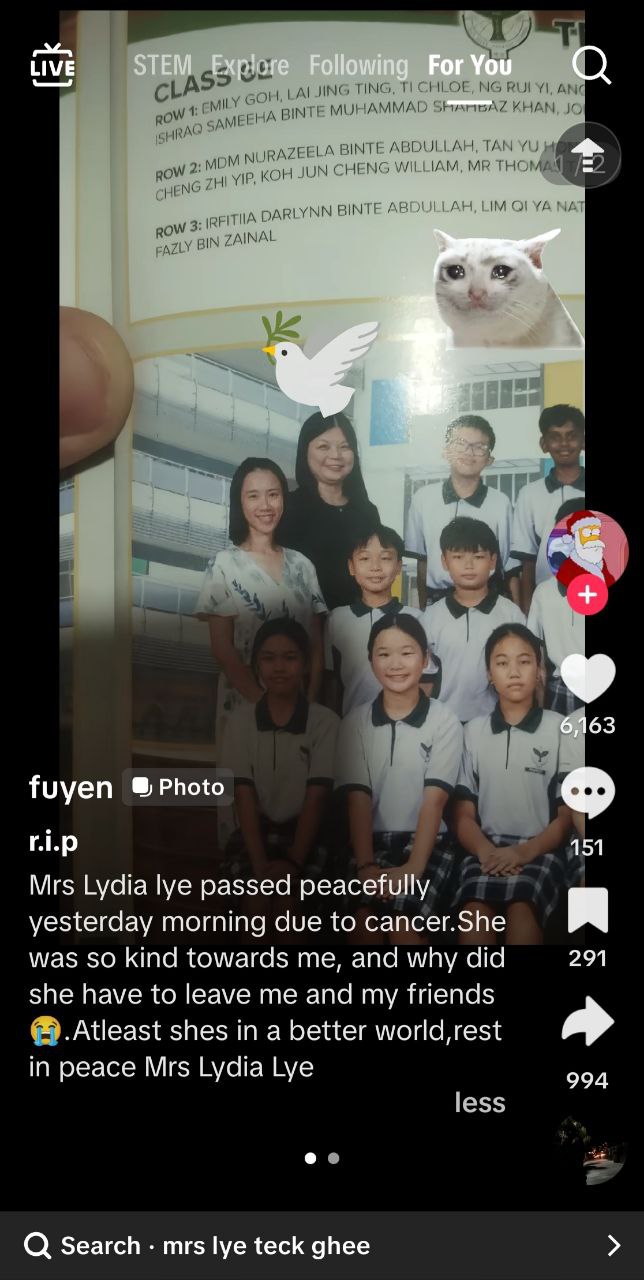Image resolution: width=644 pixels, height=1280 pixels.
Task: Open fuyen's profile from the username
Action: click(x=70, y=787)
